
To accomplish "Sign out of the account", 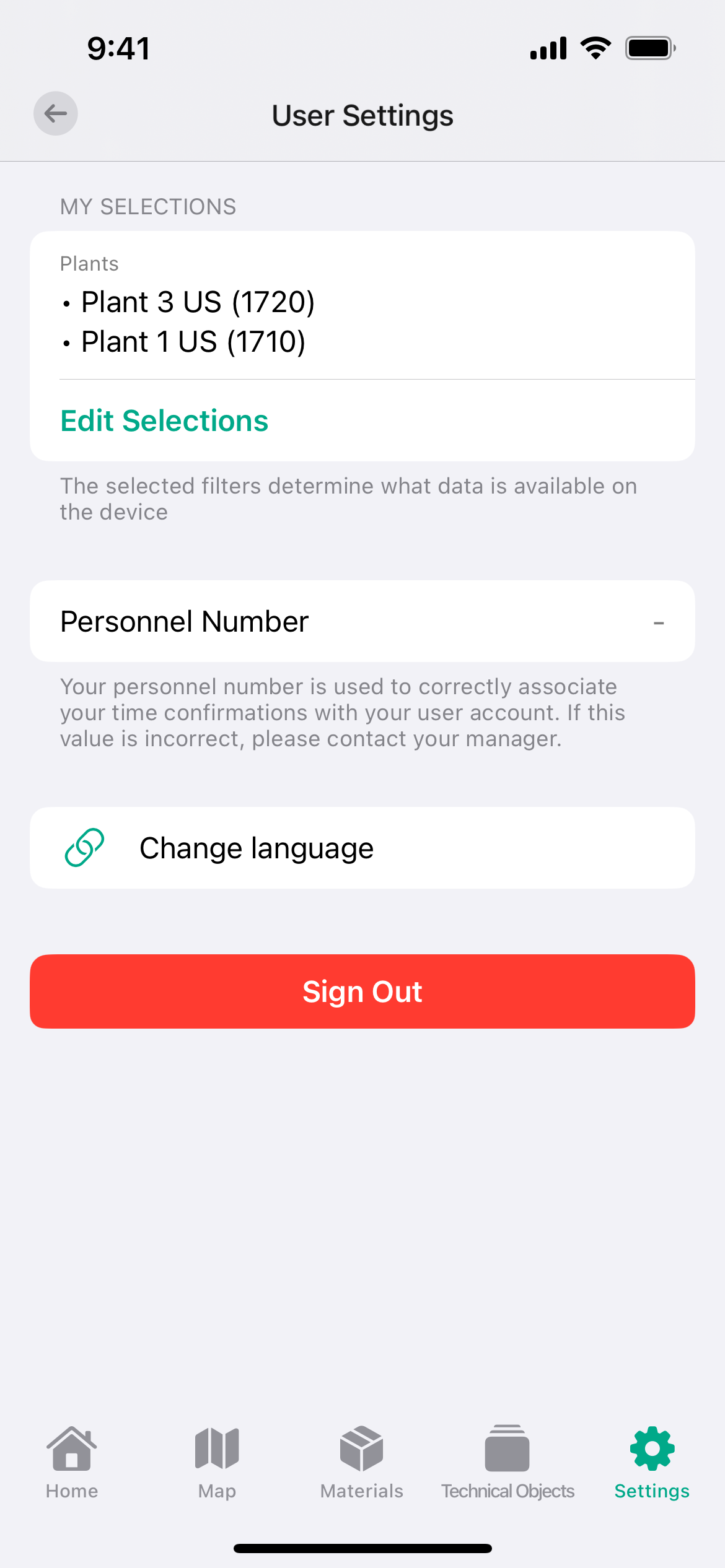I will (x=362, y=991).
